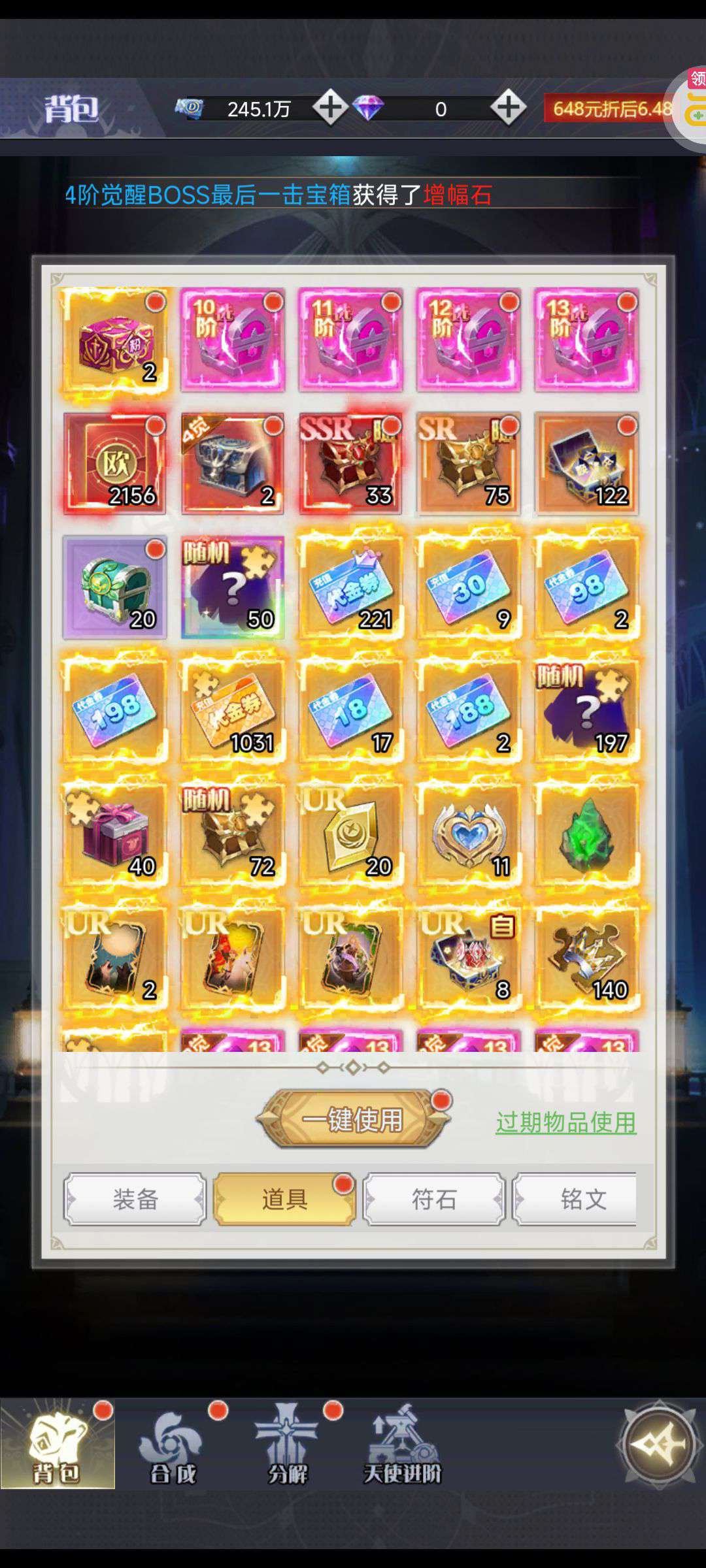Switch to the 铭文 tab
This screenshot has width=706, height=1568.
coord(575,1199)
